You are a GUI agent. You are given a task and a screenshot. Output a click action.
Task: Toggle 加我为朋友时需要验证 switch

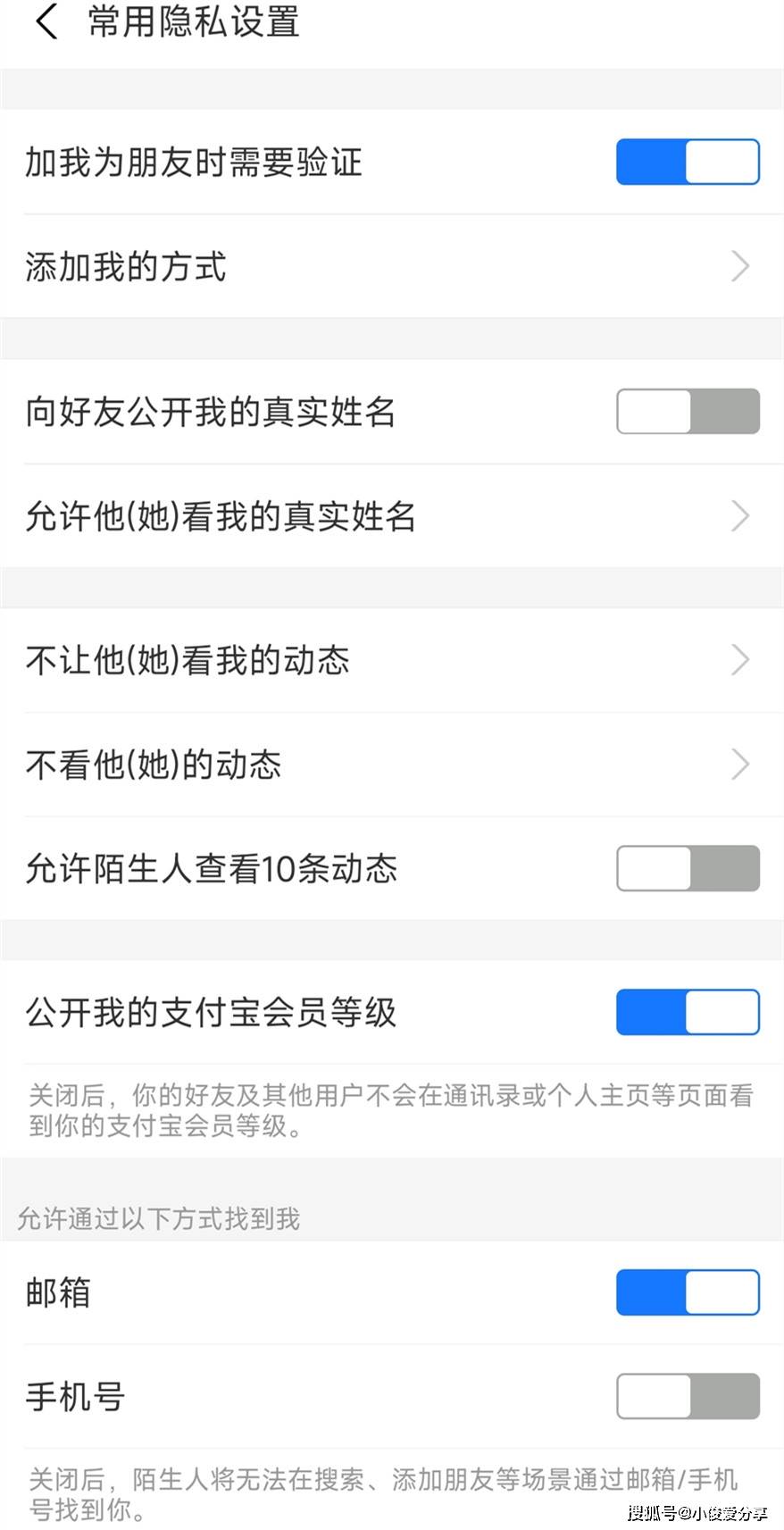coord(687,162)
